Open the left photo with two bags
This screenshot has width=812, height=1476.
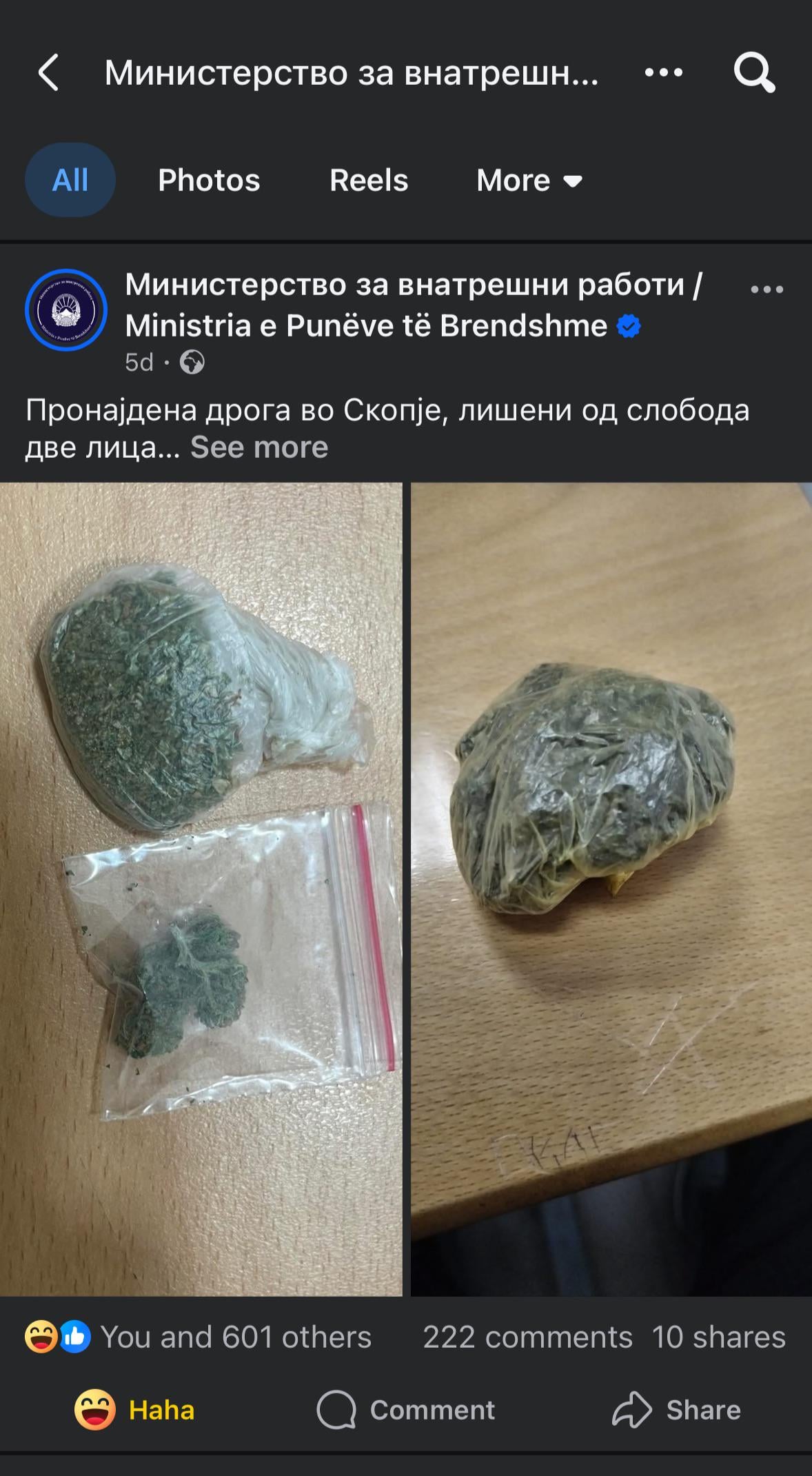pyautogui.click(x=201, y=889)
